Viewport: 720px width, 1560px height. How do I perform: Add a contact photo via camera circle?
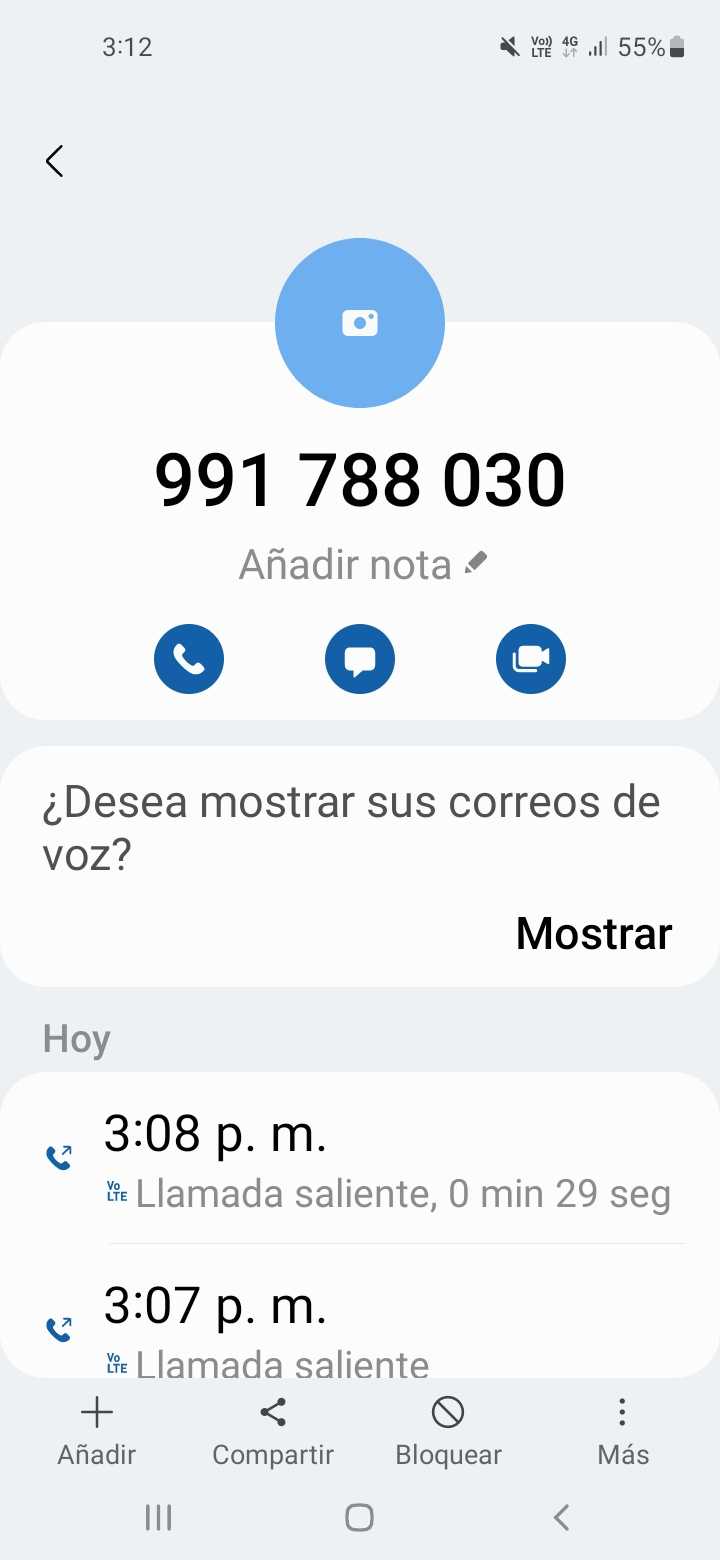coord(360,323)
